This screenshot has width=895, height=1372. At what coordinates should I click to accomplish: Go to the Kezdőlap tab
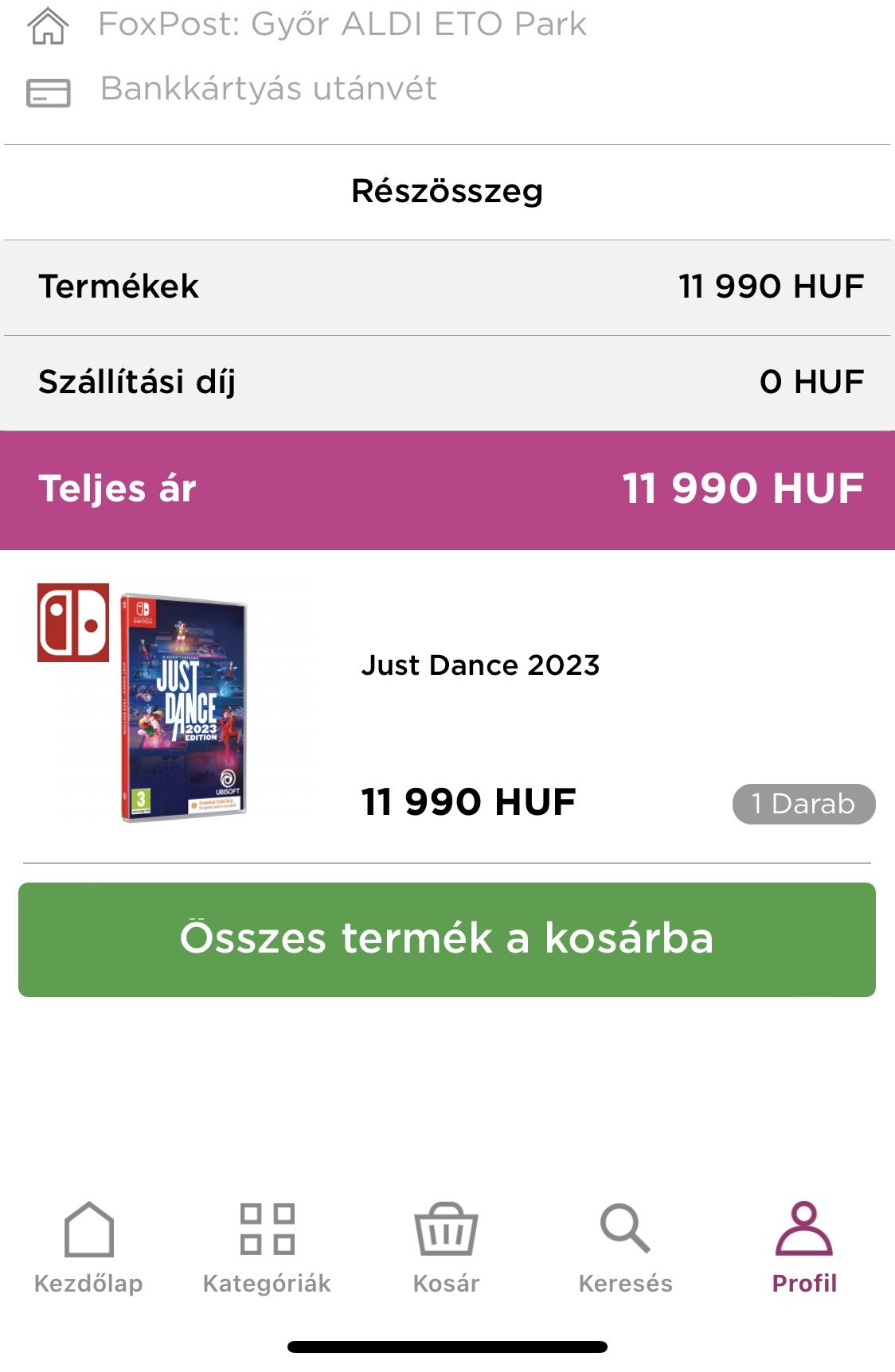tap(88, 1247)
